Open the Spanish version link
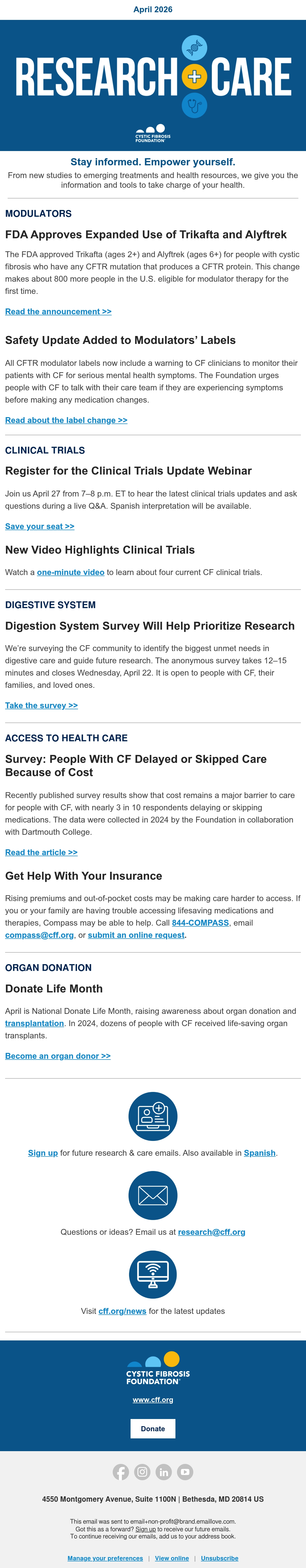 pyautogui.click(x=260, y=1153)
